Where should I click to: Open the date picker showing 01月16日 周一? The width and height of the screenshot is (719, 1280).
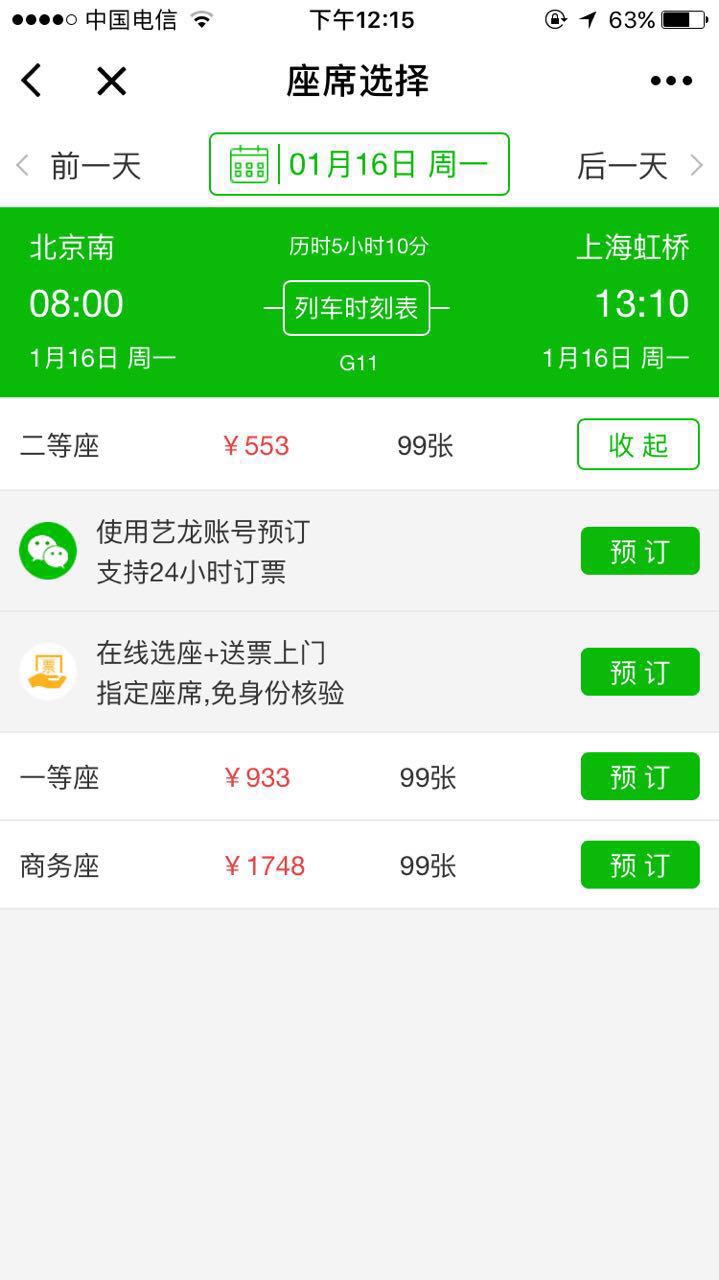coord(359,164)
